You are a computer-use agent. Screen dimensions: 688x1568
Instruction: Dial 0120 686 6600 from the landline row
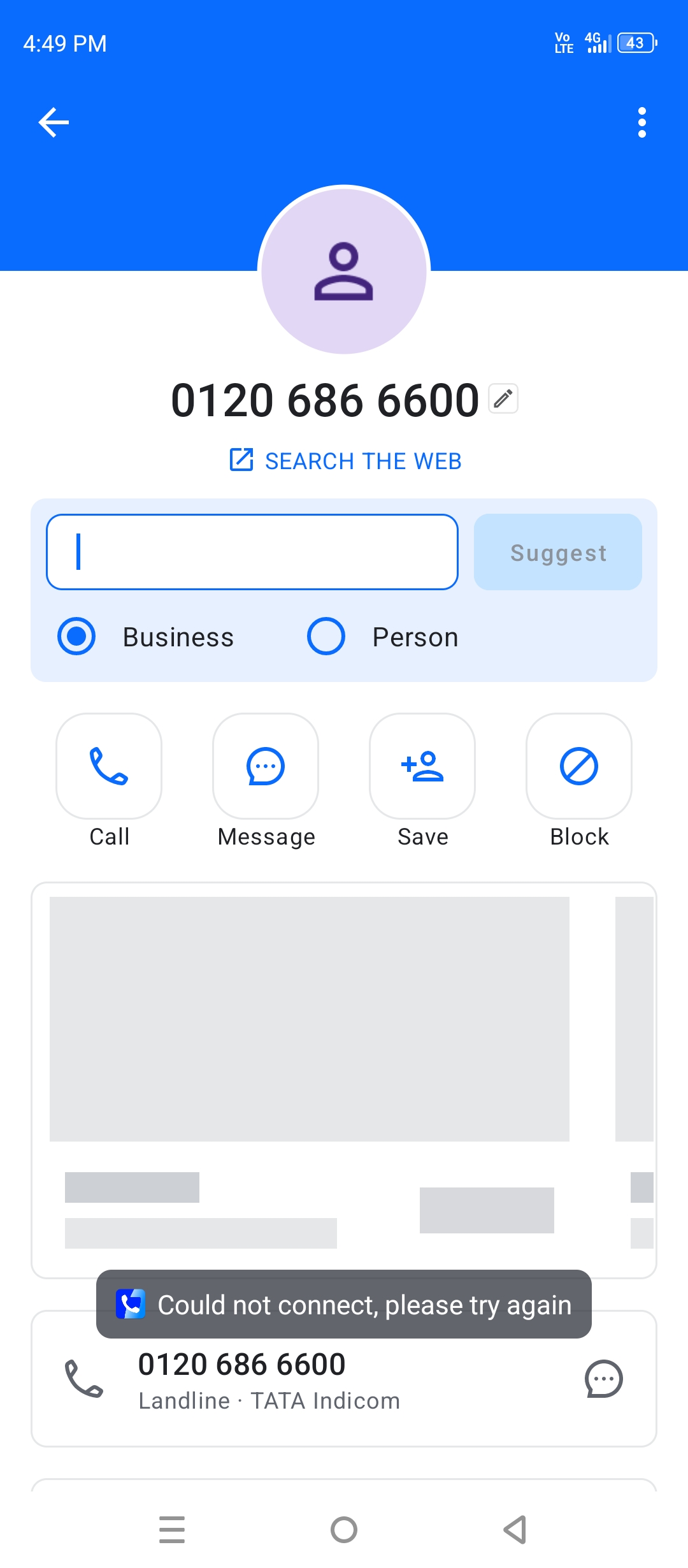[84, 1379]
